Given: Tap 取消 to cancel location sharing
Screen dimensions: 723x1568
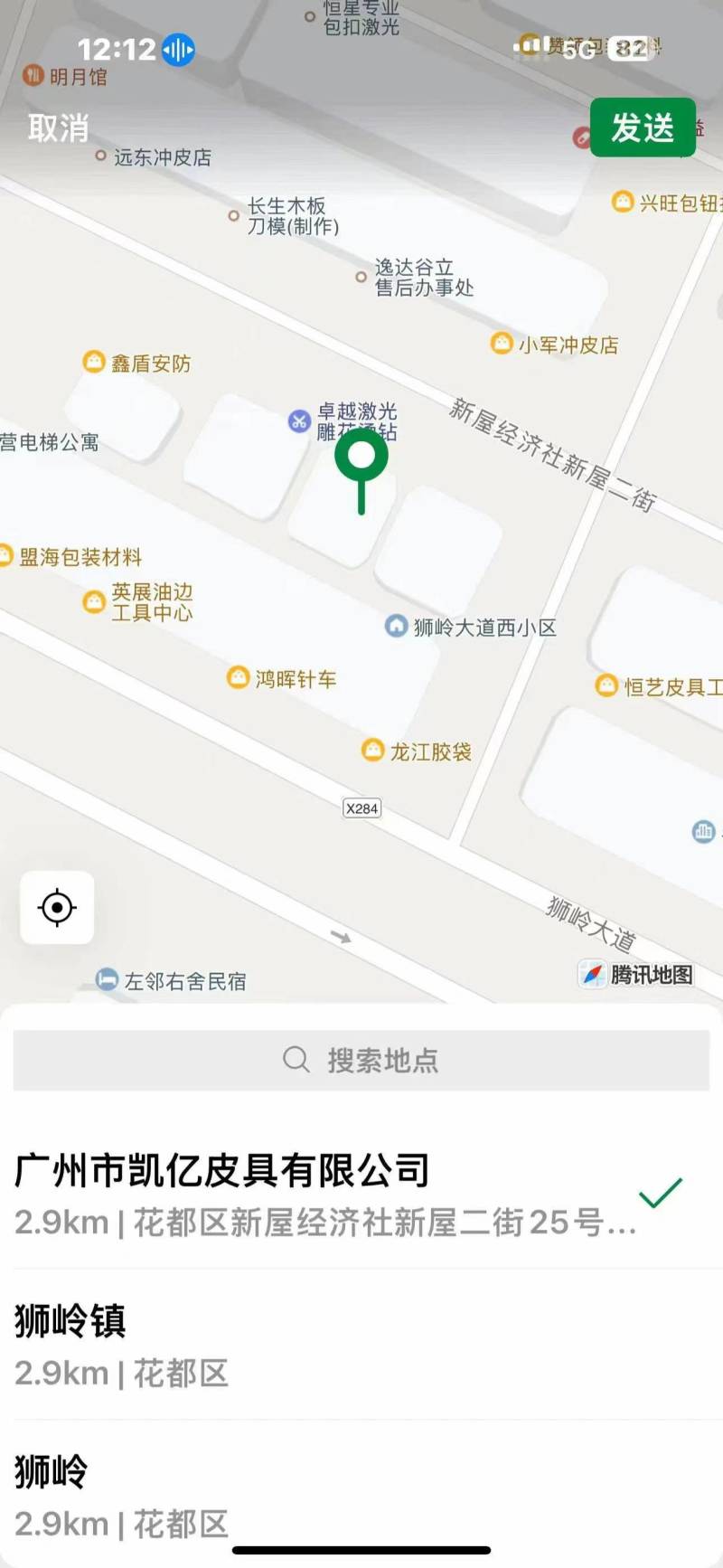Looking at the screenshot, I should [x=58, y=128].
